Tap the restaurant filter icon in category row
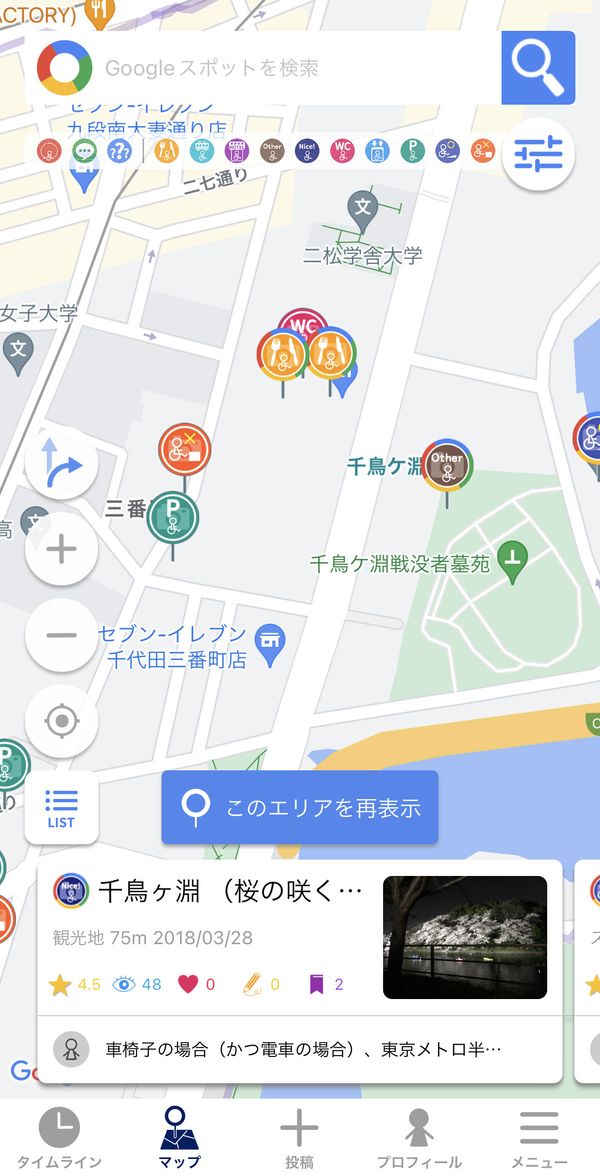Screen dimensions: 600x1174 (166, 150)
